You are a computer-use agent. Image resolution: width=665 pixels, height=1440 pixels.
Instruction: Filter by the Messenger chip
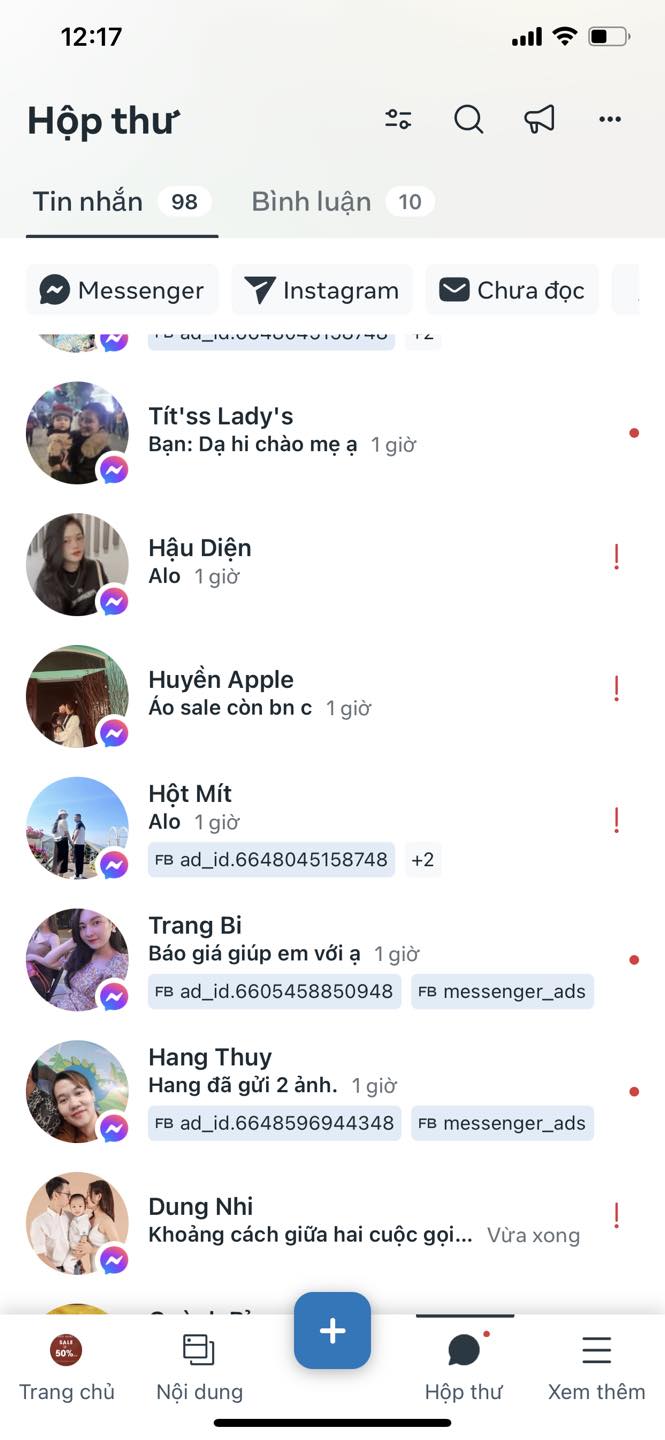point(122,290)
